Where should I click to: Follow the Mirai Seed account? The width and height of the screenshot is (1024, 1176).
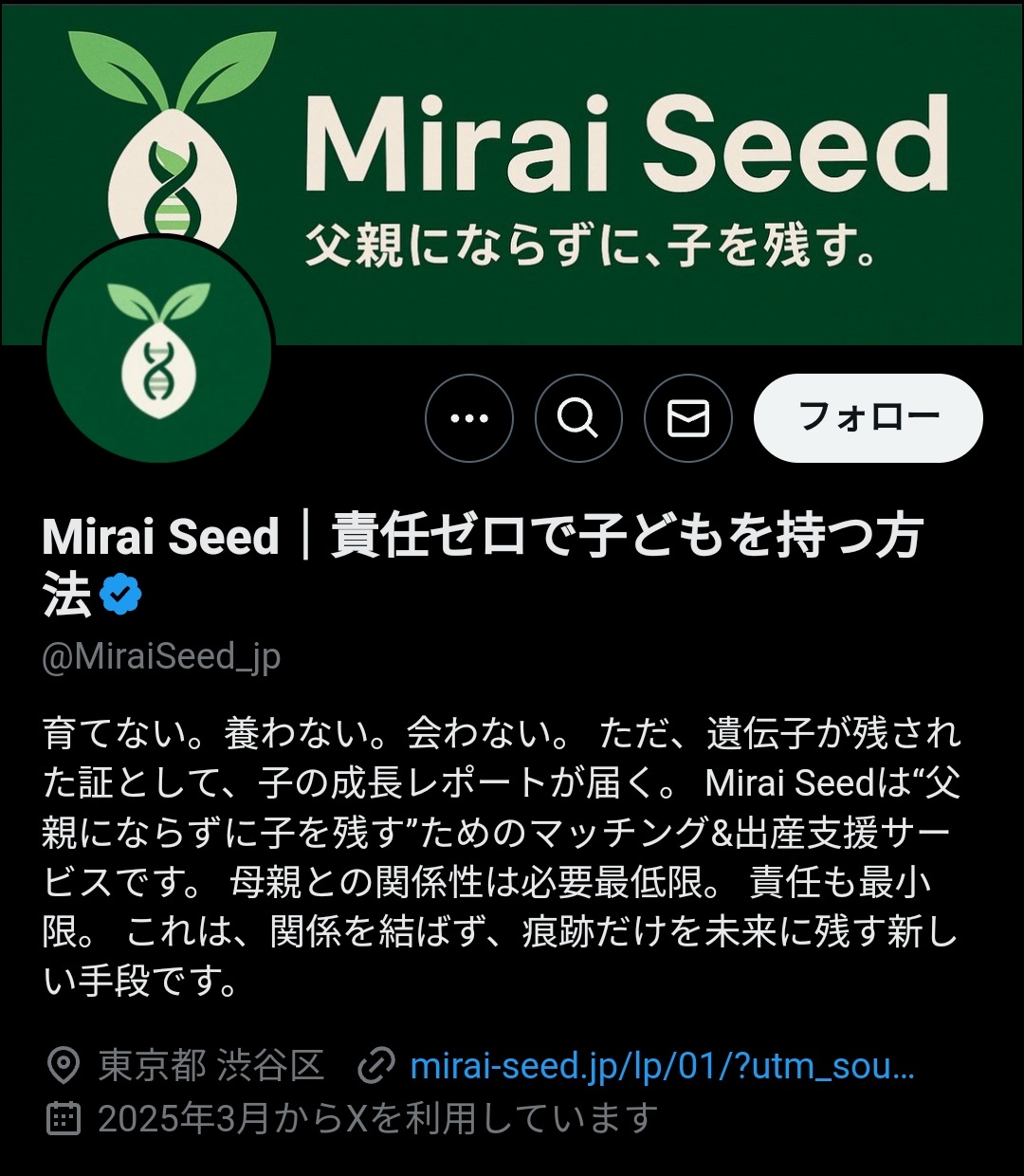click(868, 418)
